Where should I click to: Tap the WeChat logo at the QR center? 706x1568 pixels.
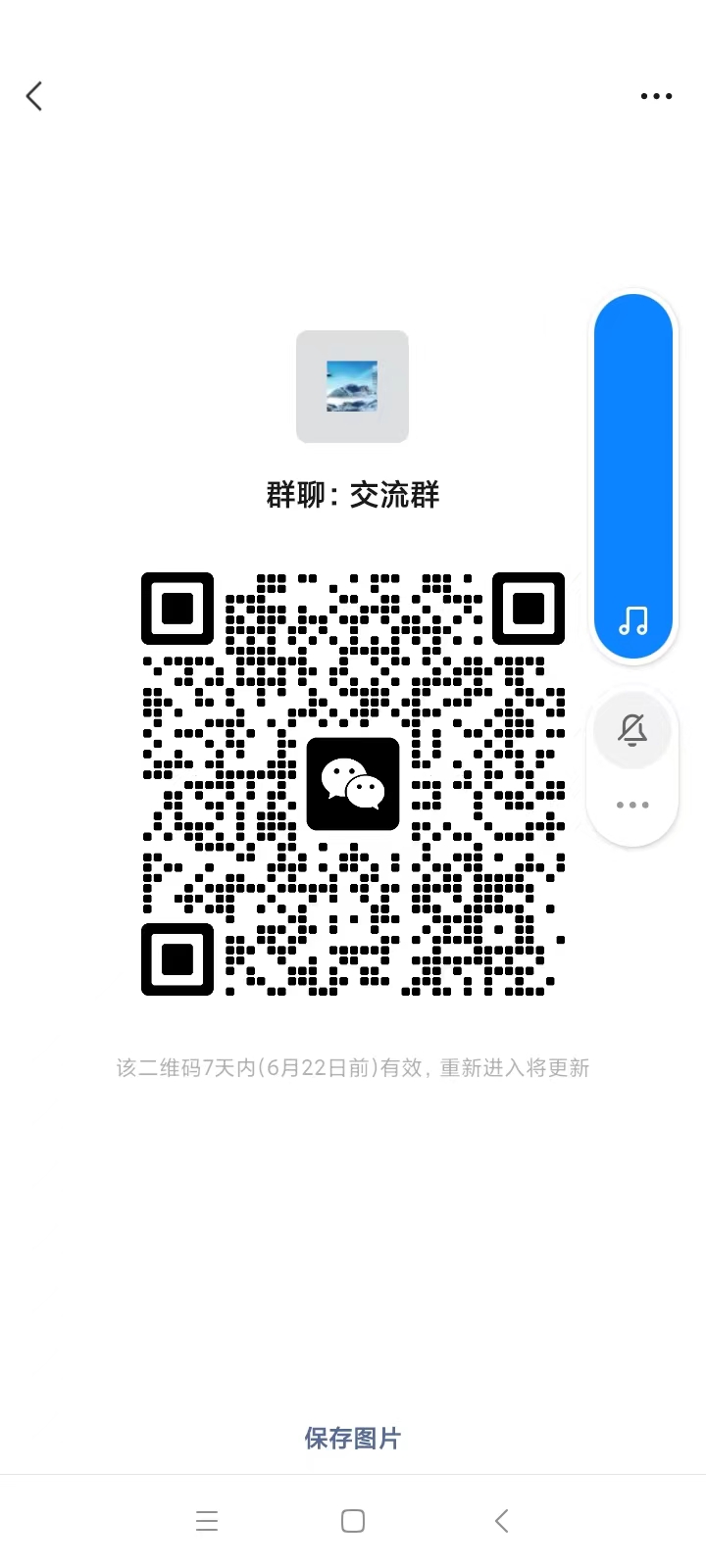tap(352, 784)
